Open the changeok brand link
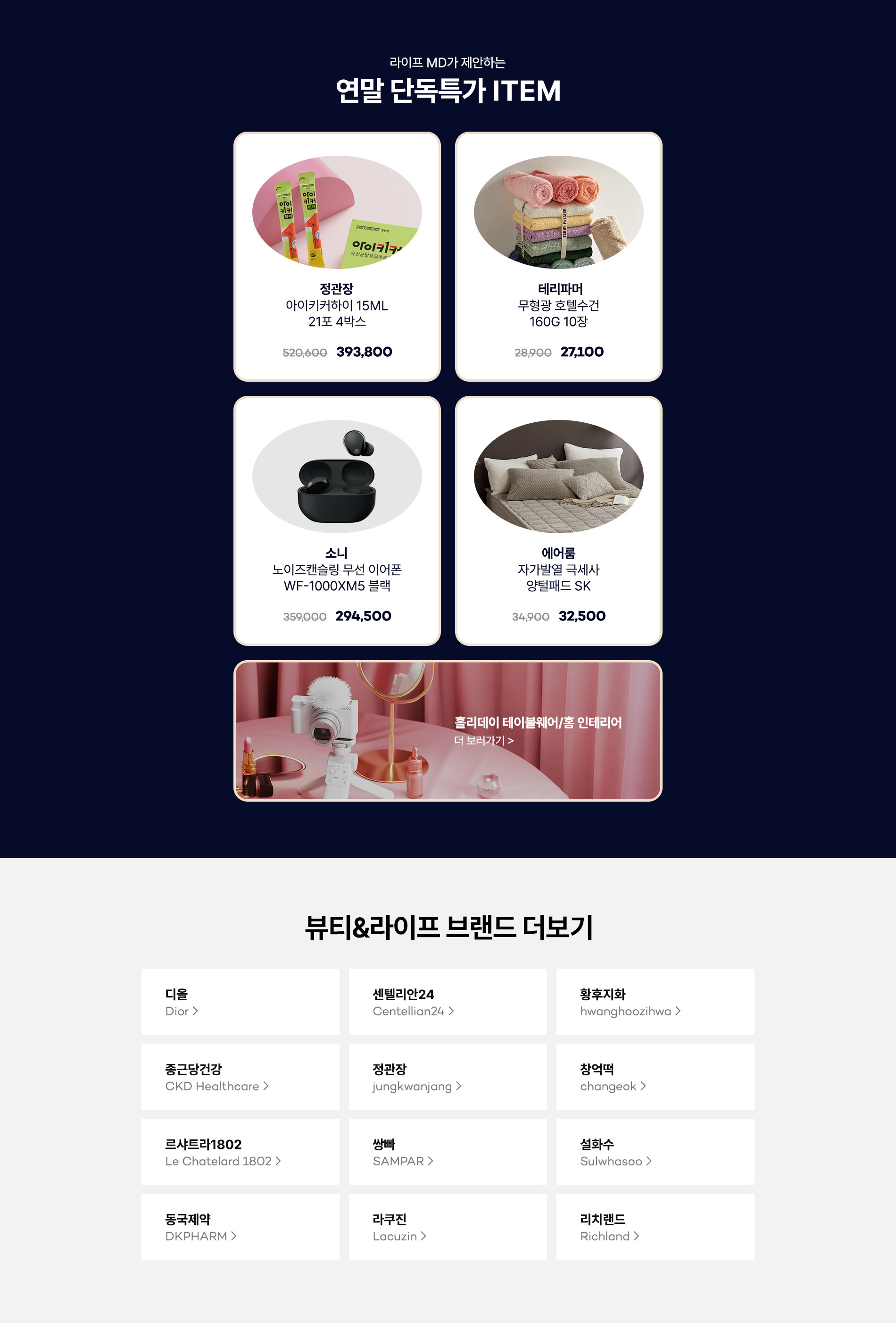This screenshot has height=1323, width=896. 655,1077
